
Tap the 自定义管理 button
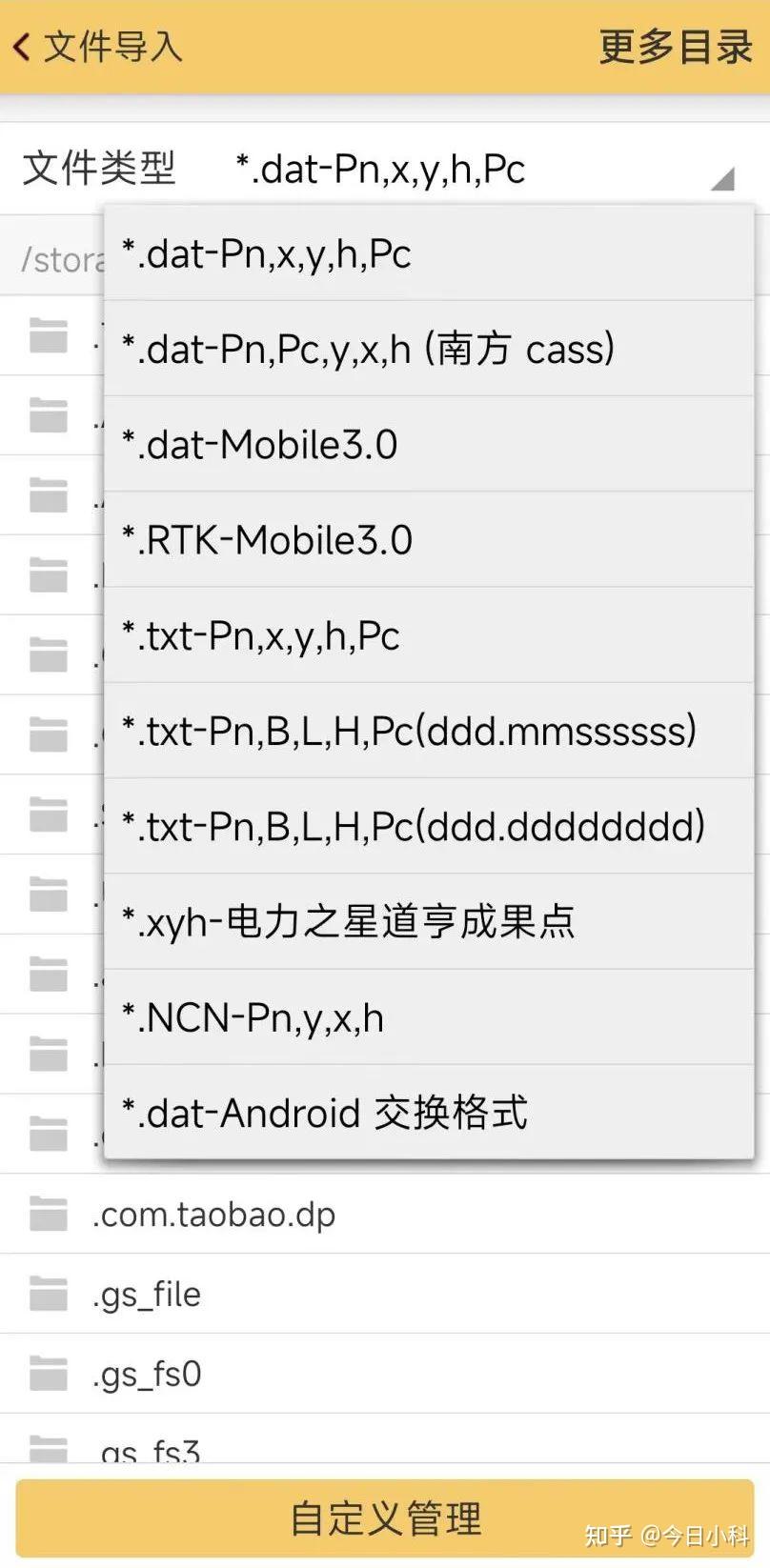click(x=385, y=1518)
